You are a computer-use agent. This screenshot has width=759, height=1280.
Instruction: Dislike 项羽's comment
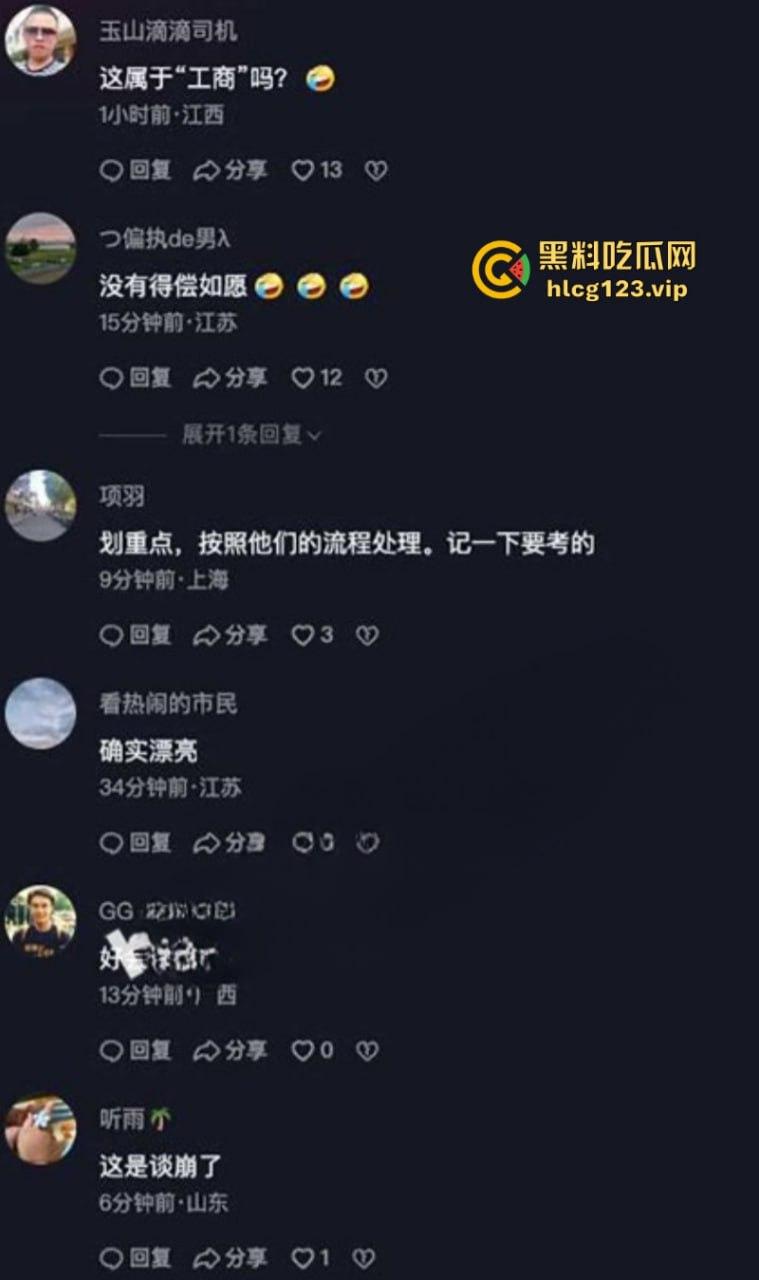click(367, 635)
